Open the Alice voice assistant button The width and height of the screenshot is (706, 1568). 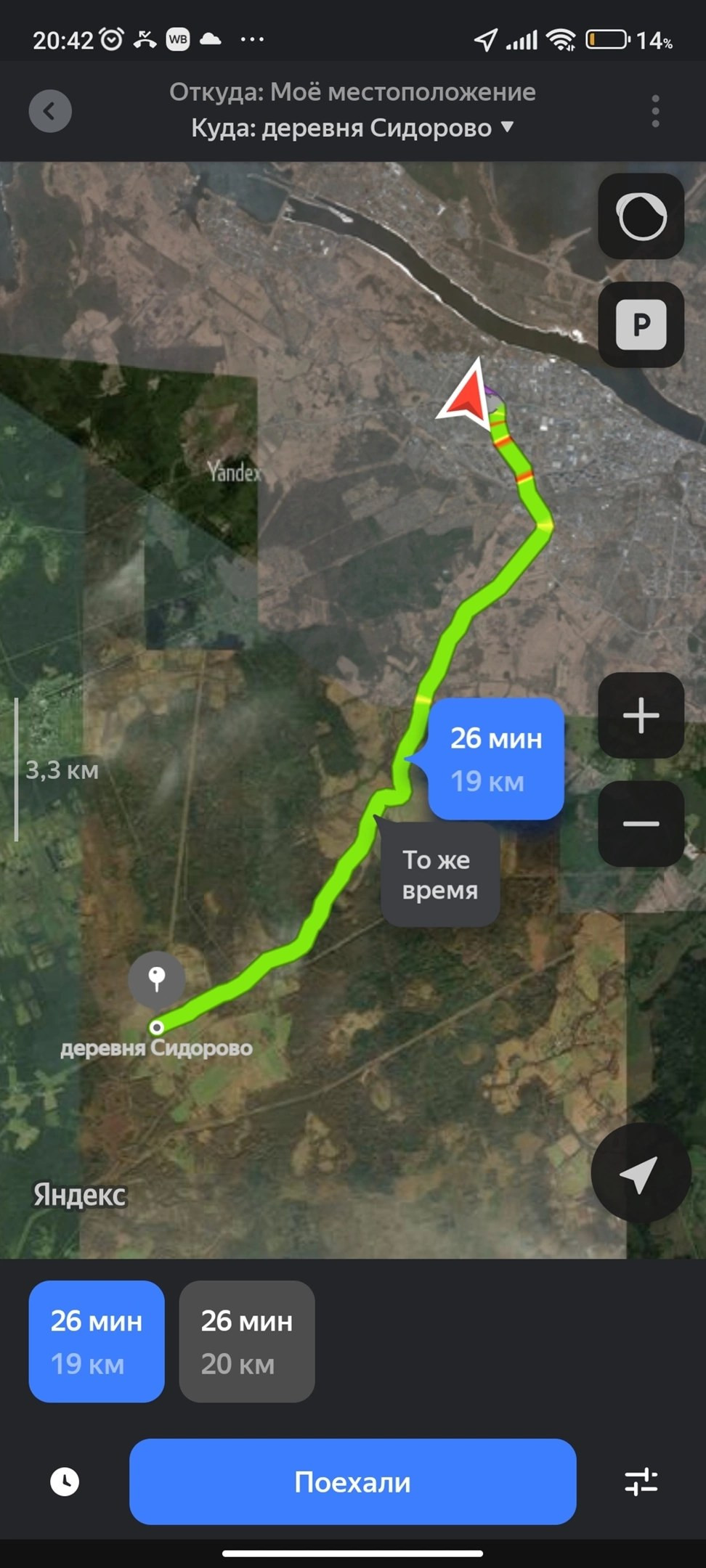[x=641, y=216]
